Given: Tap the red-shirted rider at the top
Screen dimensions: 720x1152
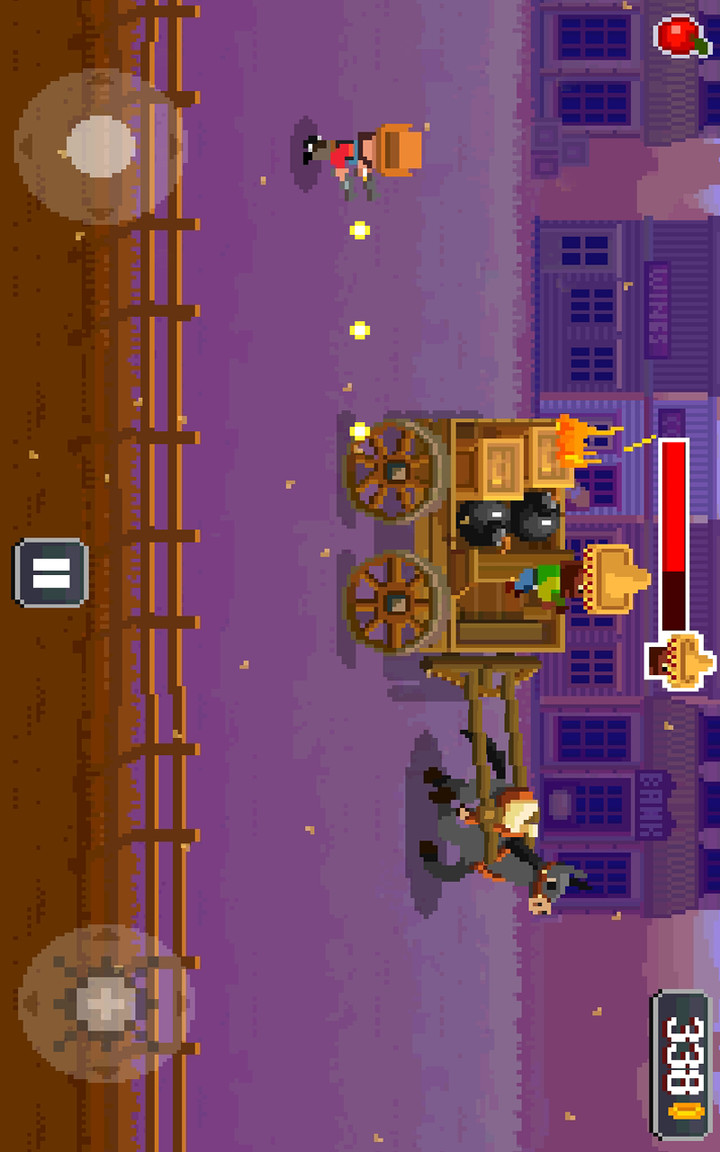Looking at the screenshot, I should [x=340, y=155].
